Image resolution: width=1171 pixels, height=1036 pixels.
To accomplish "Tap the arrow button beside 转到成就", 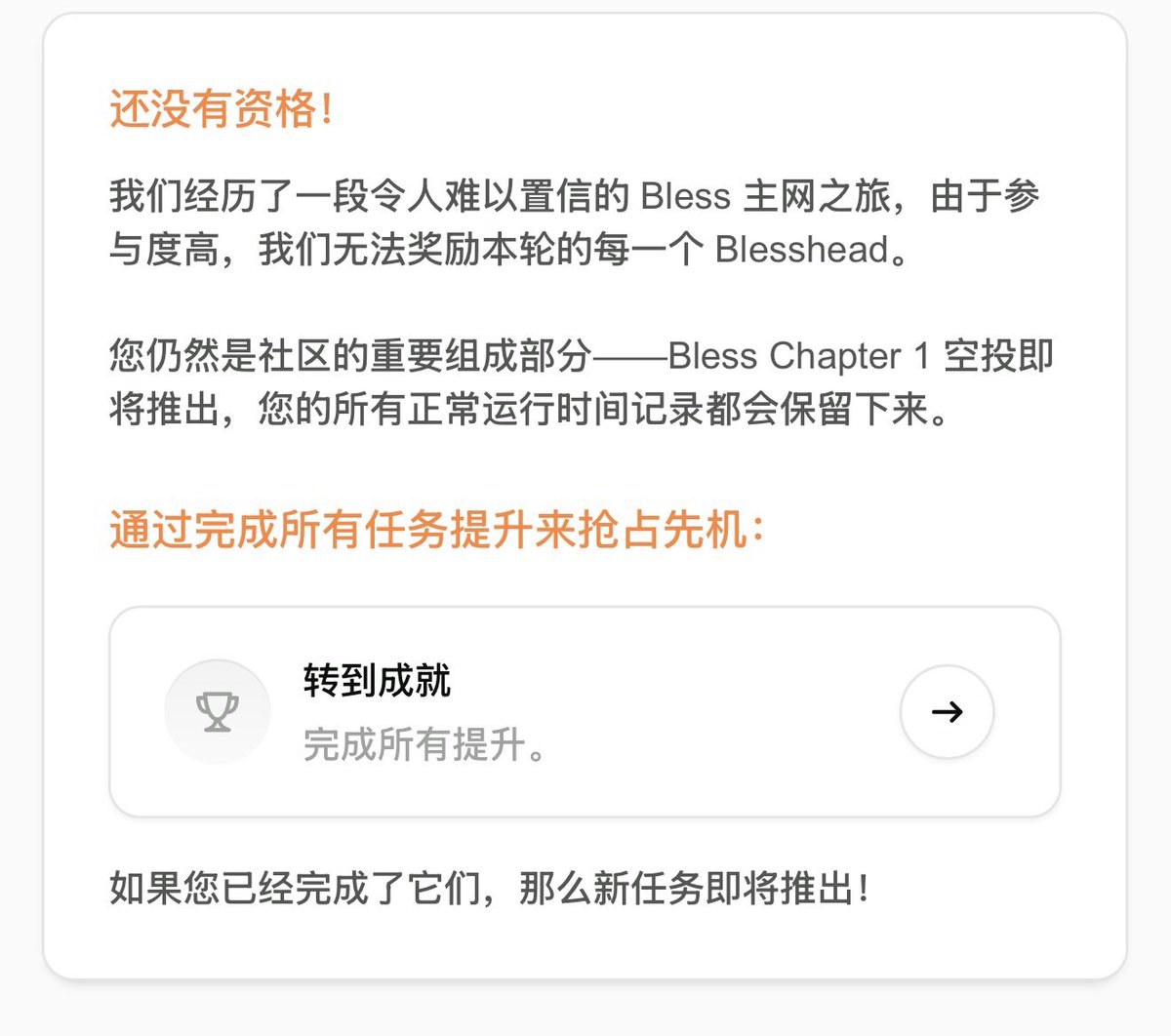I will 946,712.
